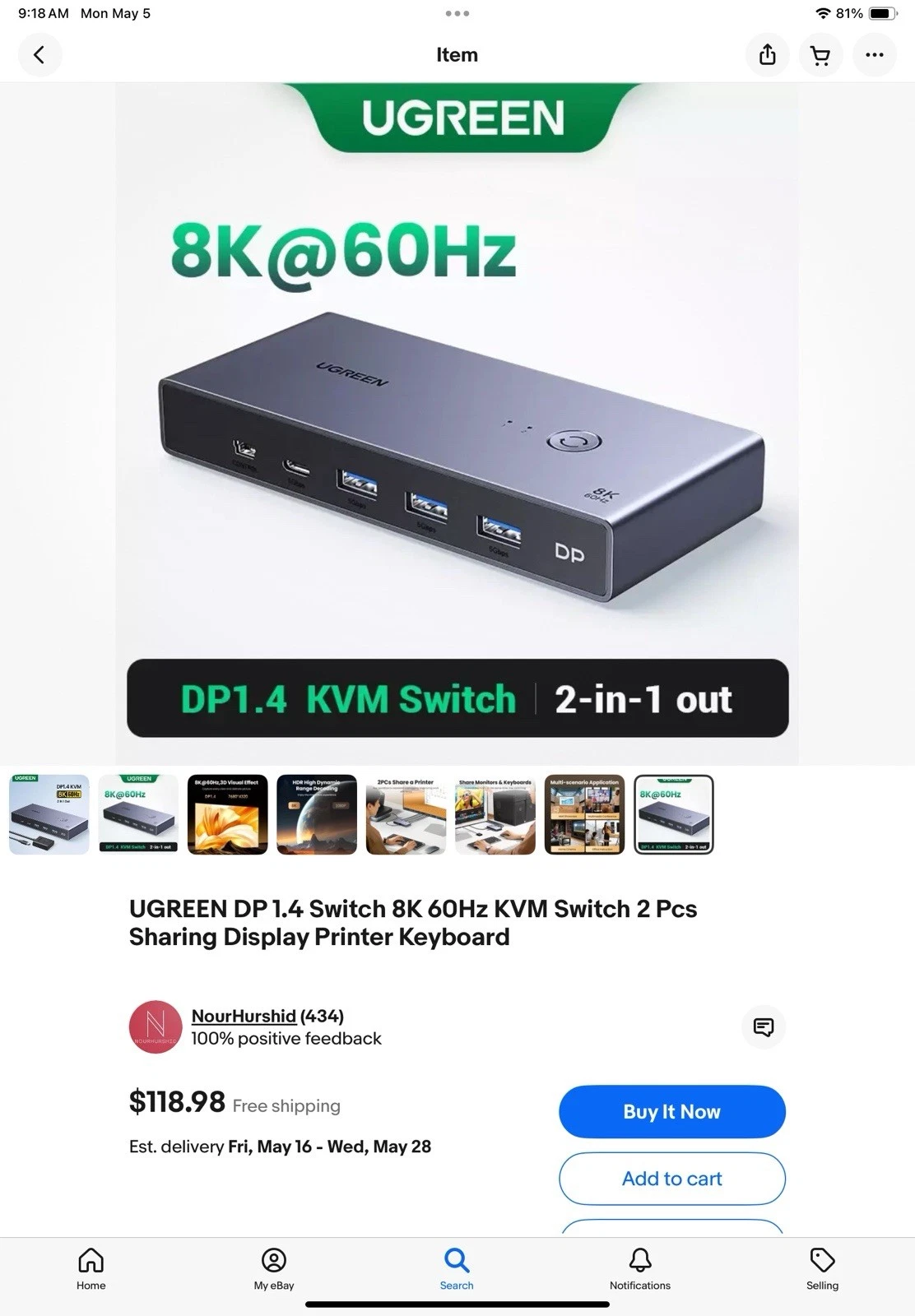
Task: Open the Selling section
Action: [x=821, y=1269]
